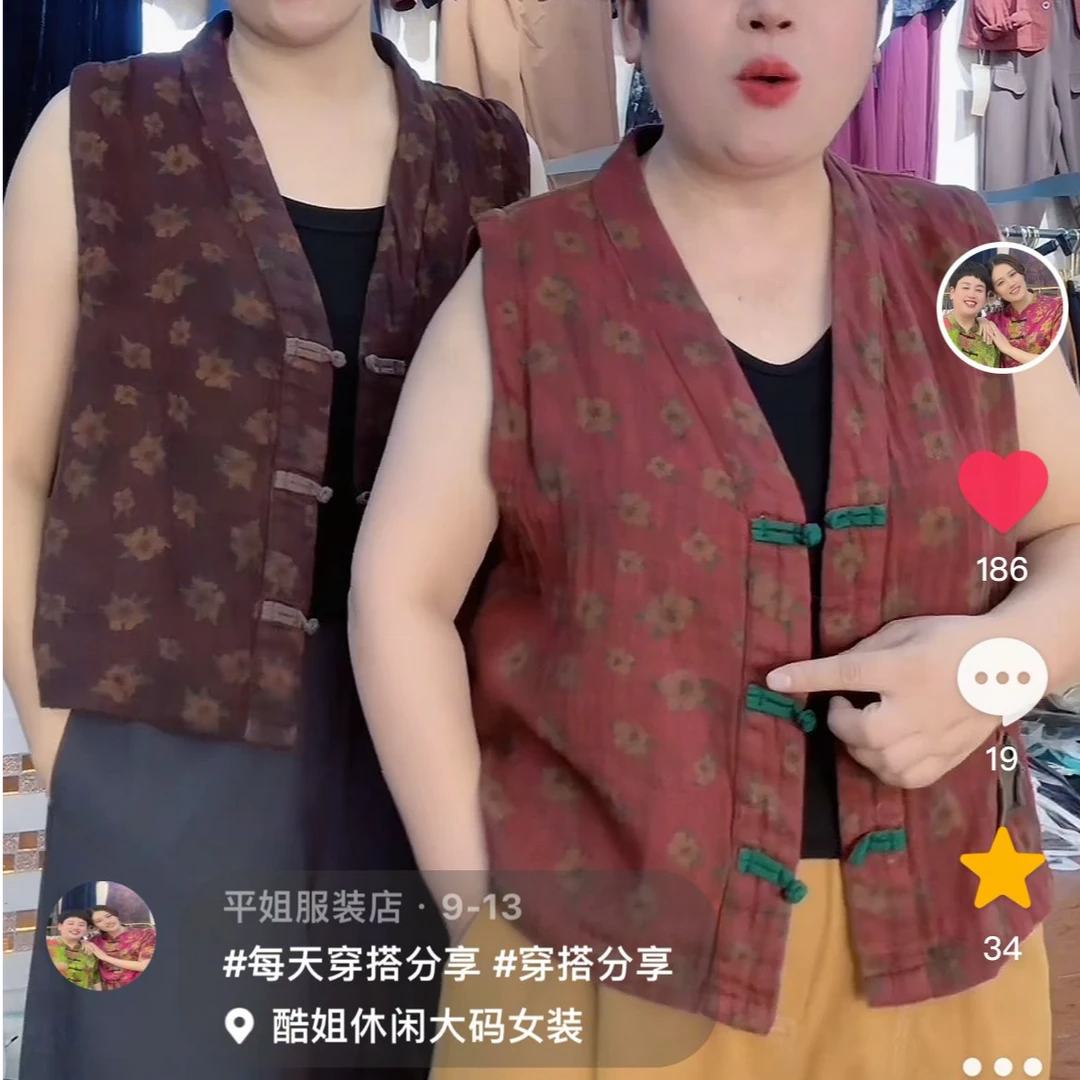Open the three-dot more options menu
Image resolution: width=1080 pixels, height=1080 pixels.
(1002, 1066)
